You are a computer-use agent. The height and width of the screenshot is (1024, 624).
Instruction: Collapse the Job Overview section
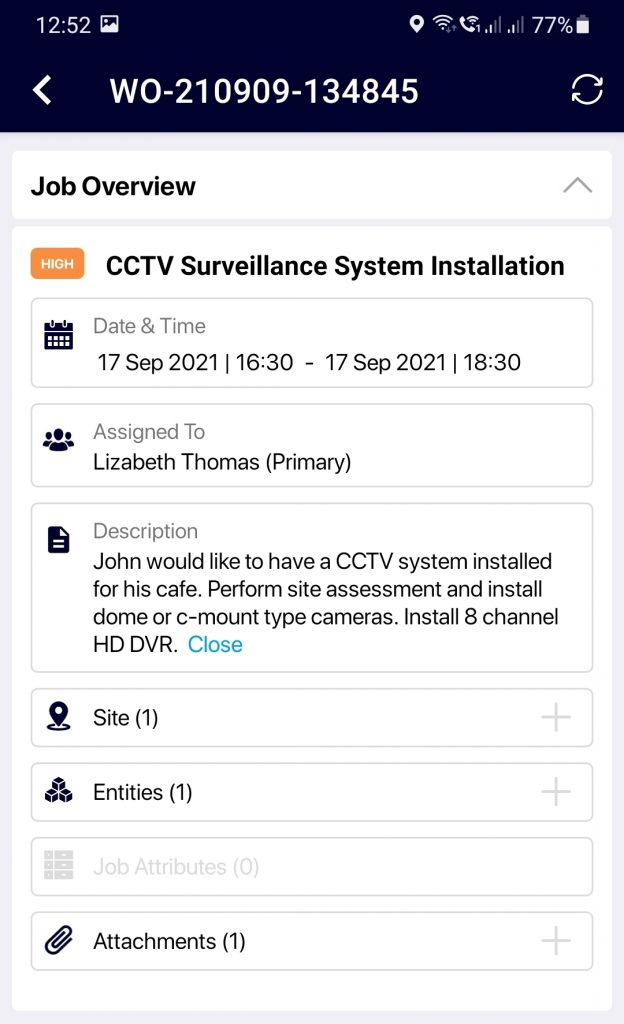click(577, 185)
